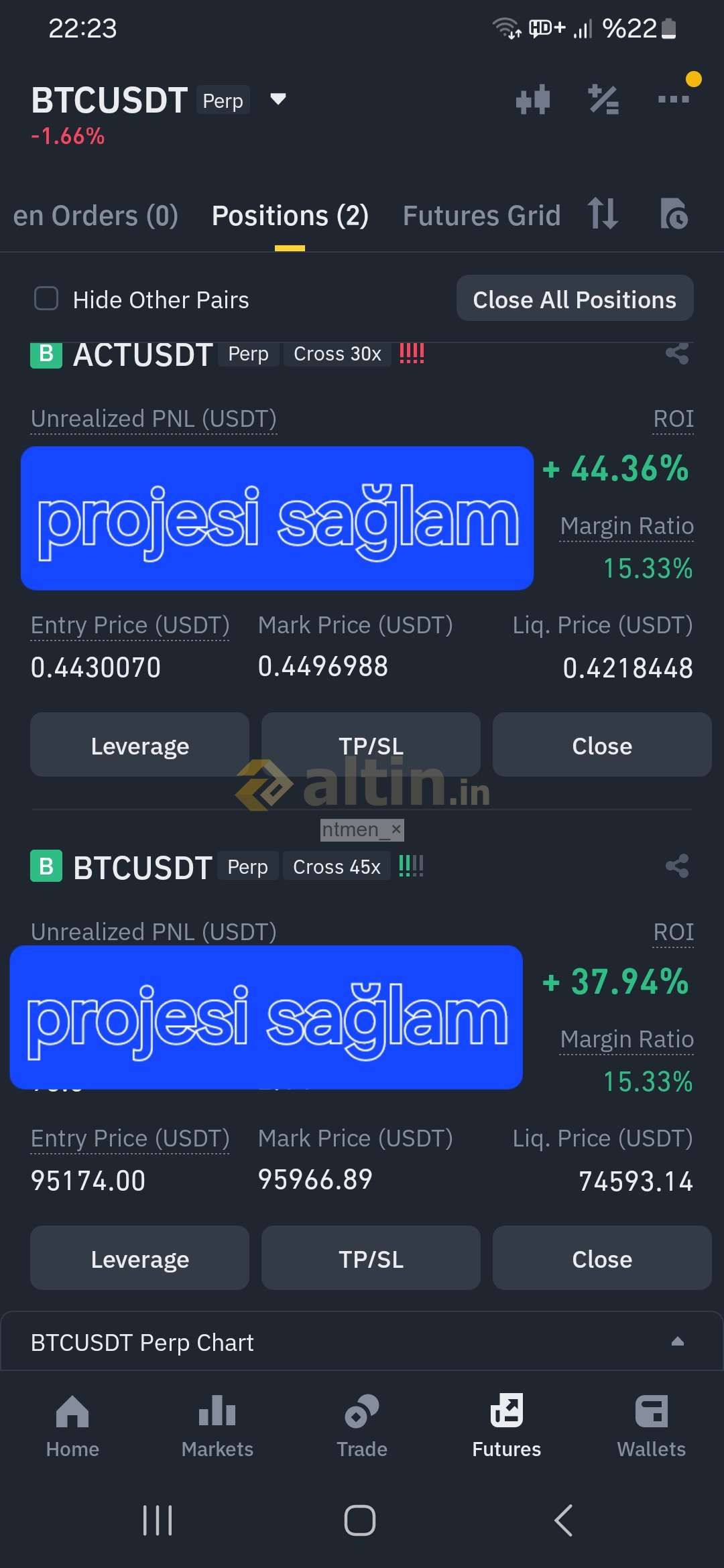Share the ACTUSDT position

[x=677, y=353]
